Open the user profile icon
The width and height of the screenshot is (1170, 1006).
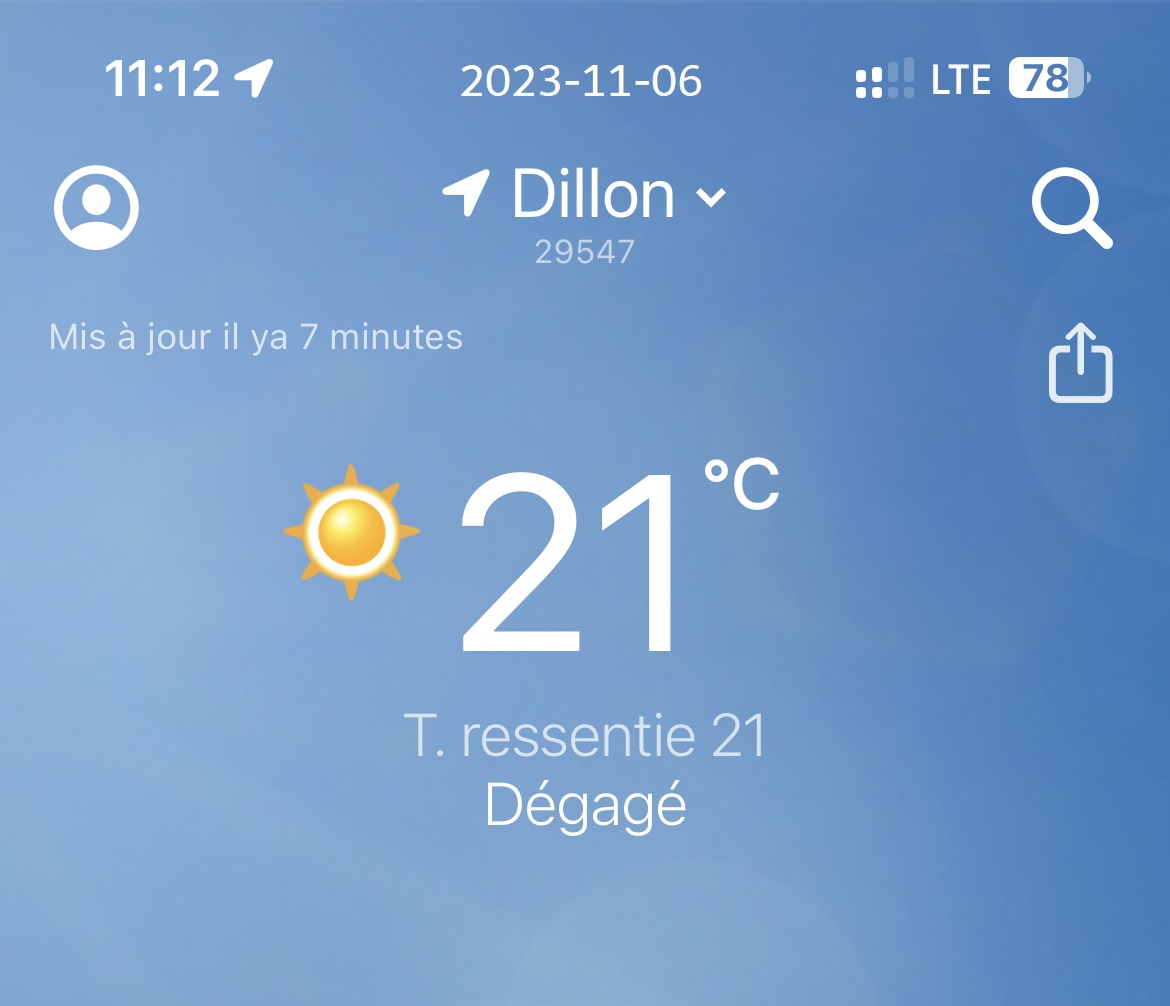coord(96,208)
